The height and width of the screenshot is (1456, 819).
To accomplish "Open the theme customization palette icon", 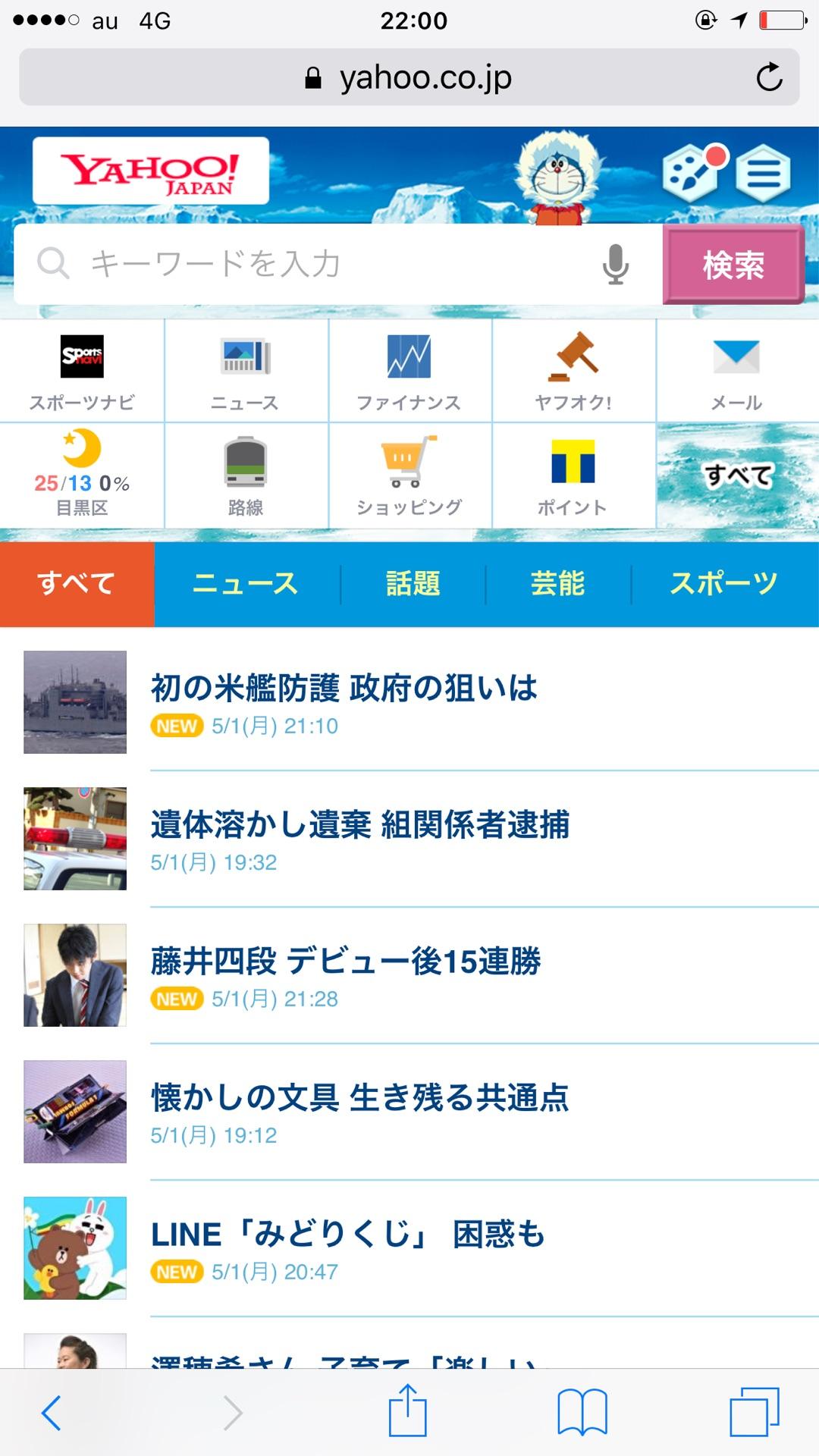I will pyautogui.click(x=690, y=173).
